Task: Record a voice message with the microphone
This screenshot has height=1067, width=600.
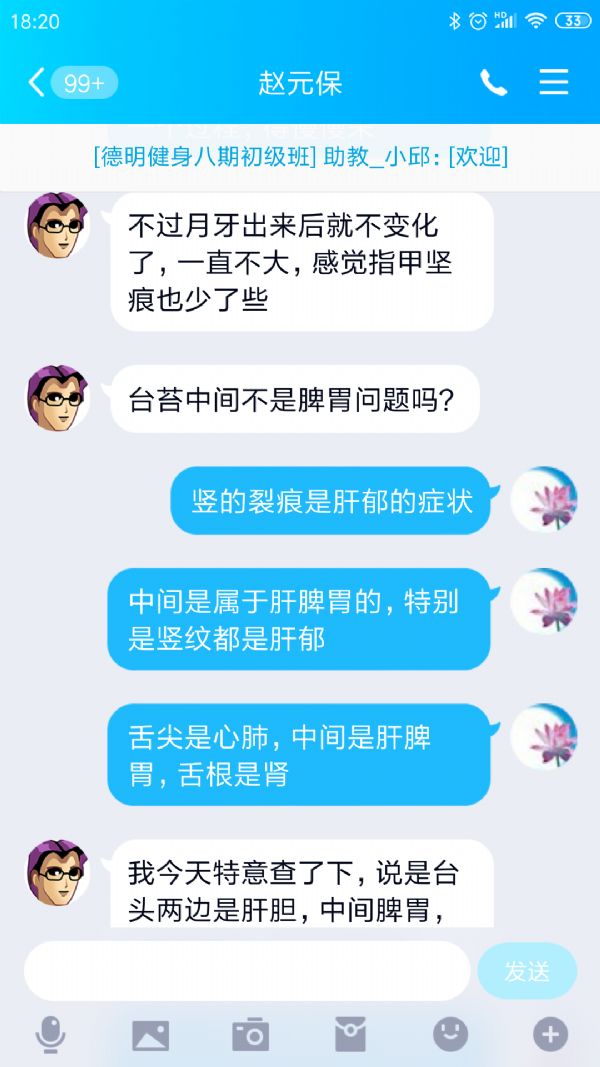Action: 50,1035
